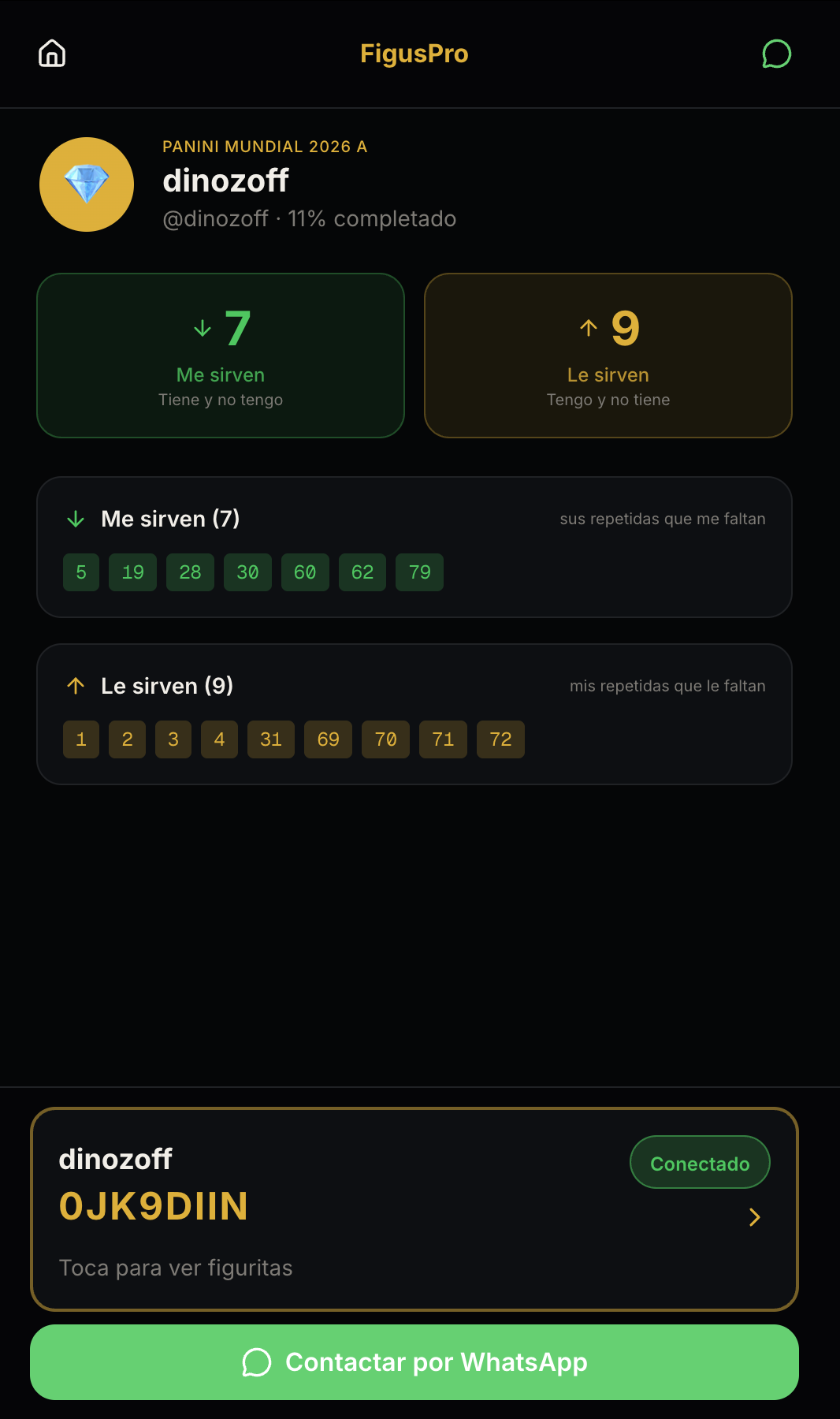Toggle the Conectado status badge
840x1419 pixels.
click(x=699, y=1162)
